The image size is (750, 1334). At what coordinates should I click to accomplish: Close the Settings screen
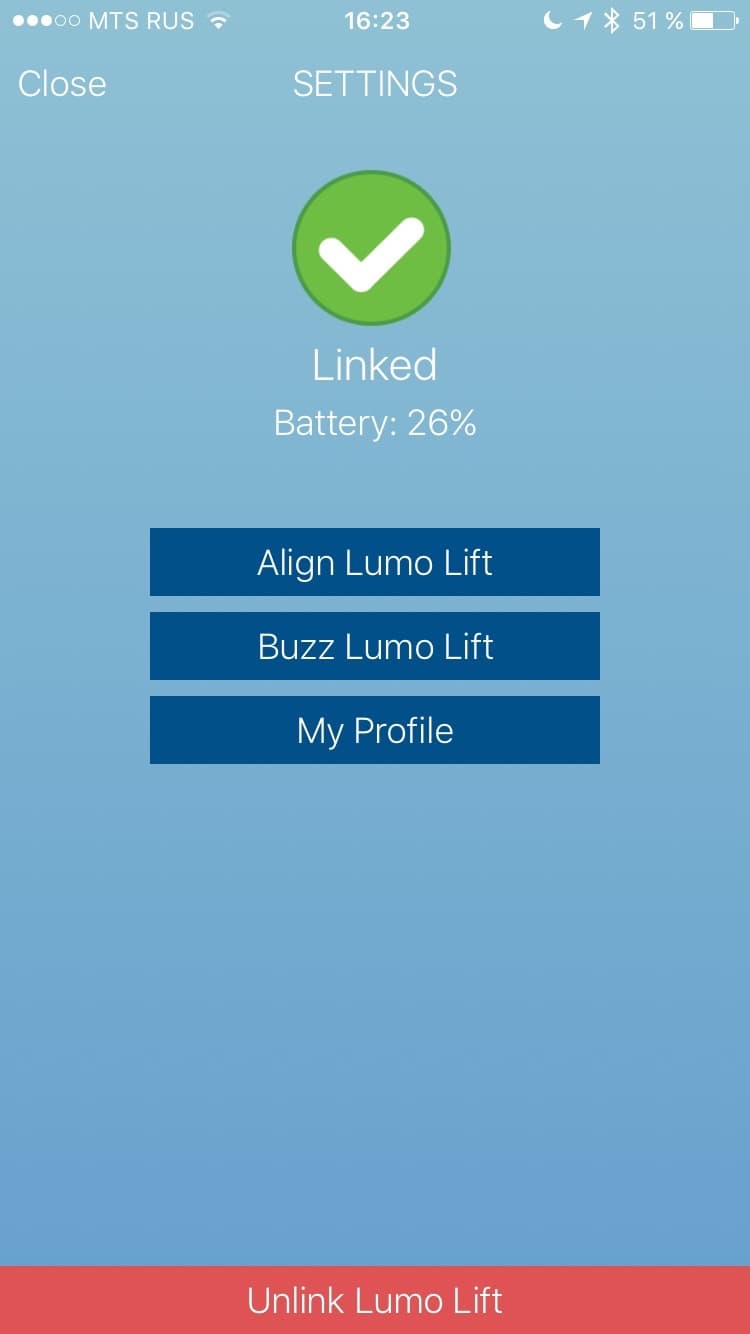[x=62, y=84]
